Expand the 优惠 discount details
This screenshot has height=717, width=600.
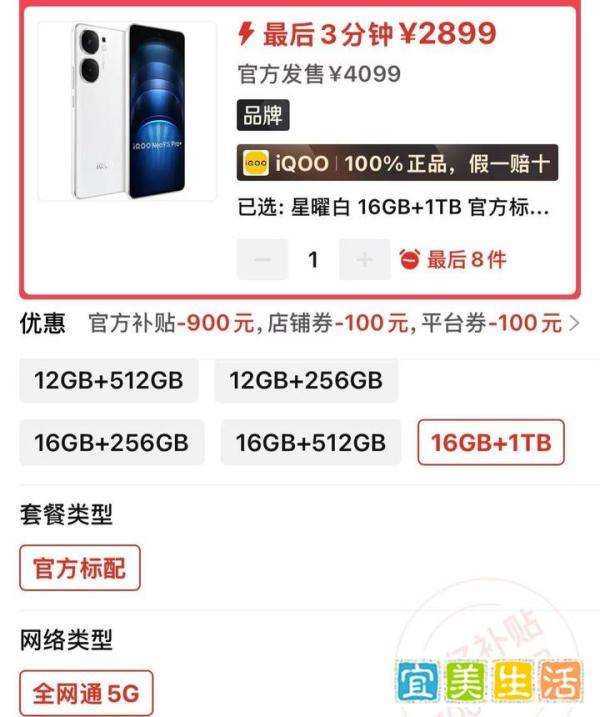573,323
